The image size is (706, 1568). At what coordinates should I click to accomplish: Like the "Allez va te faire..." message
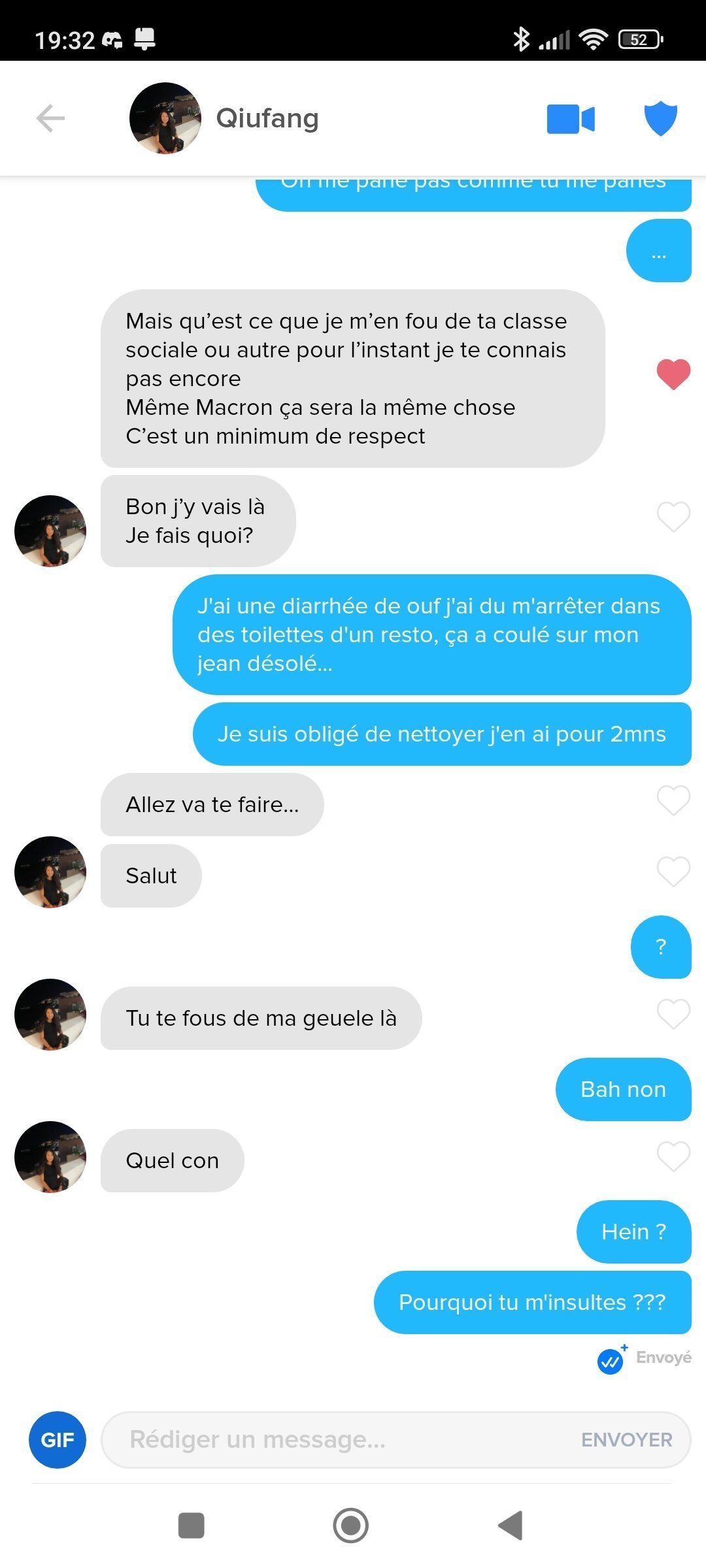(673, 800)
